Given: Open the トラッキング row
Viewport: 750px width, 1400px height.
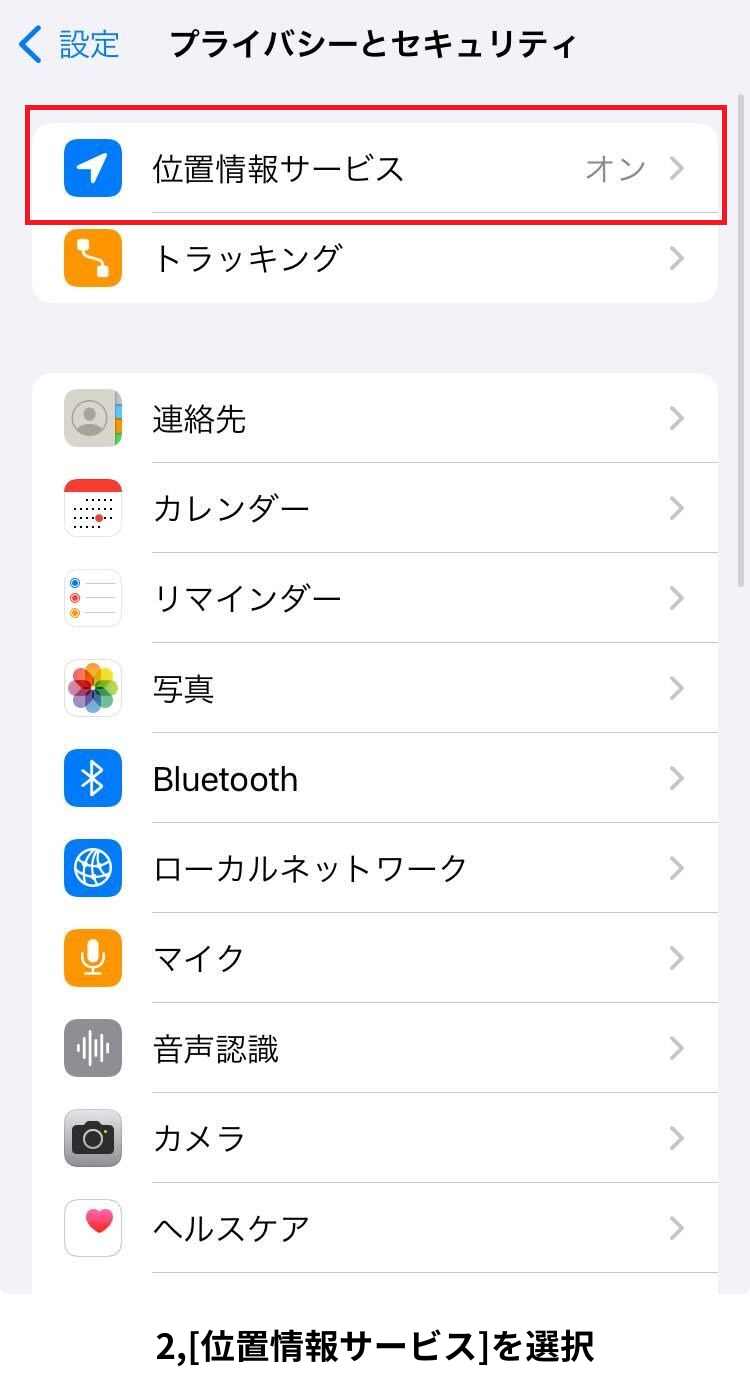Looking at the screenshot, I should pos(375,258).
